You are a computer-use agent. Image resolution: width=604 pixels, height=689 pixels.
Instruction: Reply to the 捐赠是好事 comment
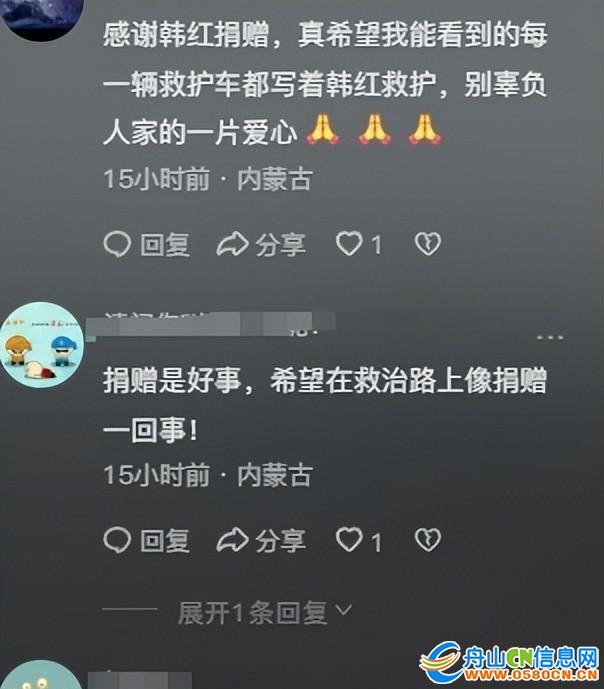coord(146,541)
